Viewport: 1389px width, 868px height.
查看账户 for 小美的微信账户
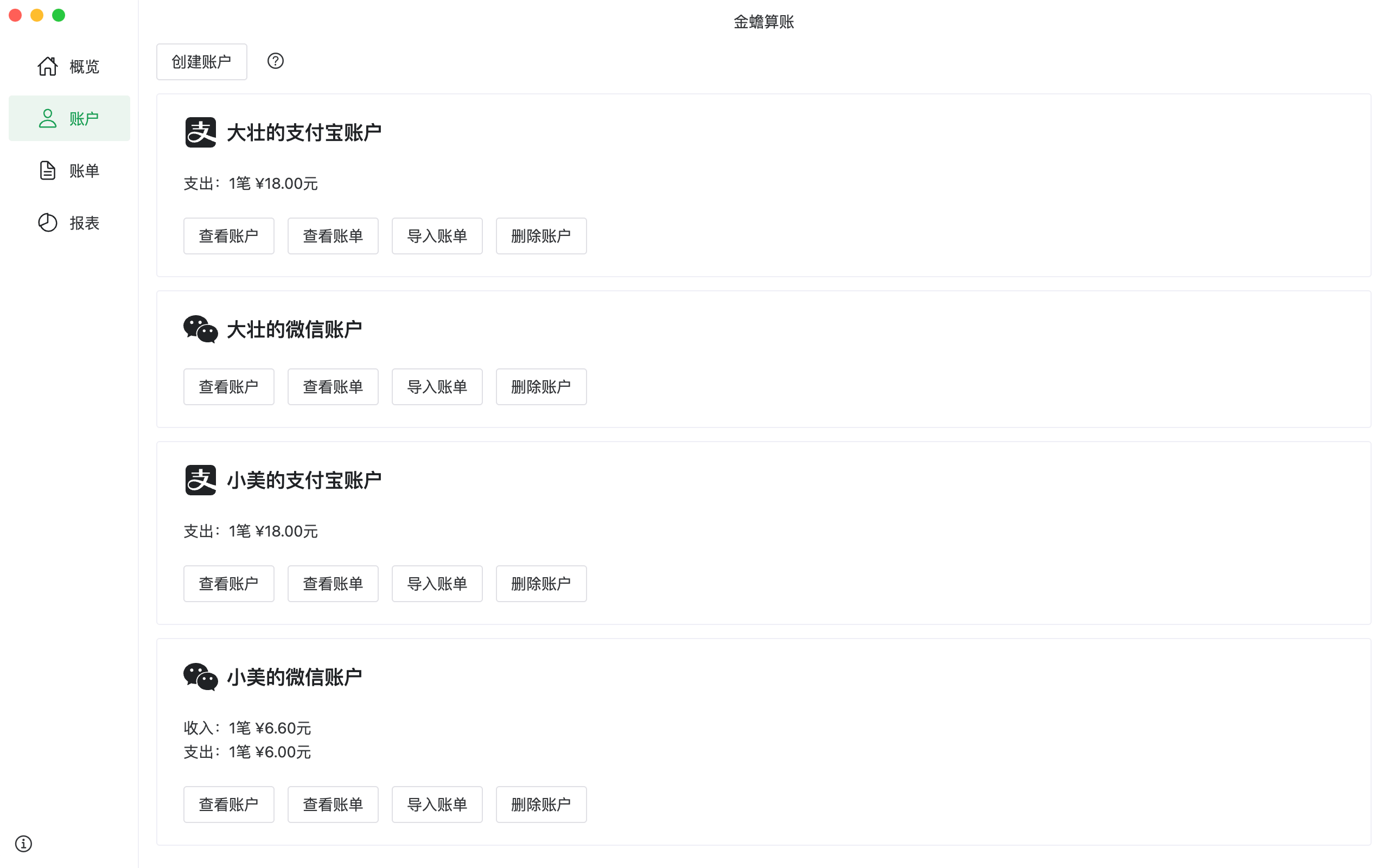tap(228, 805)
